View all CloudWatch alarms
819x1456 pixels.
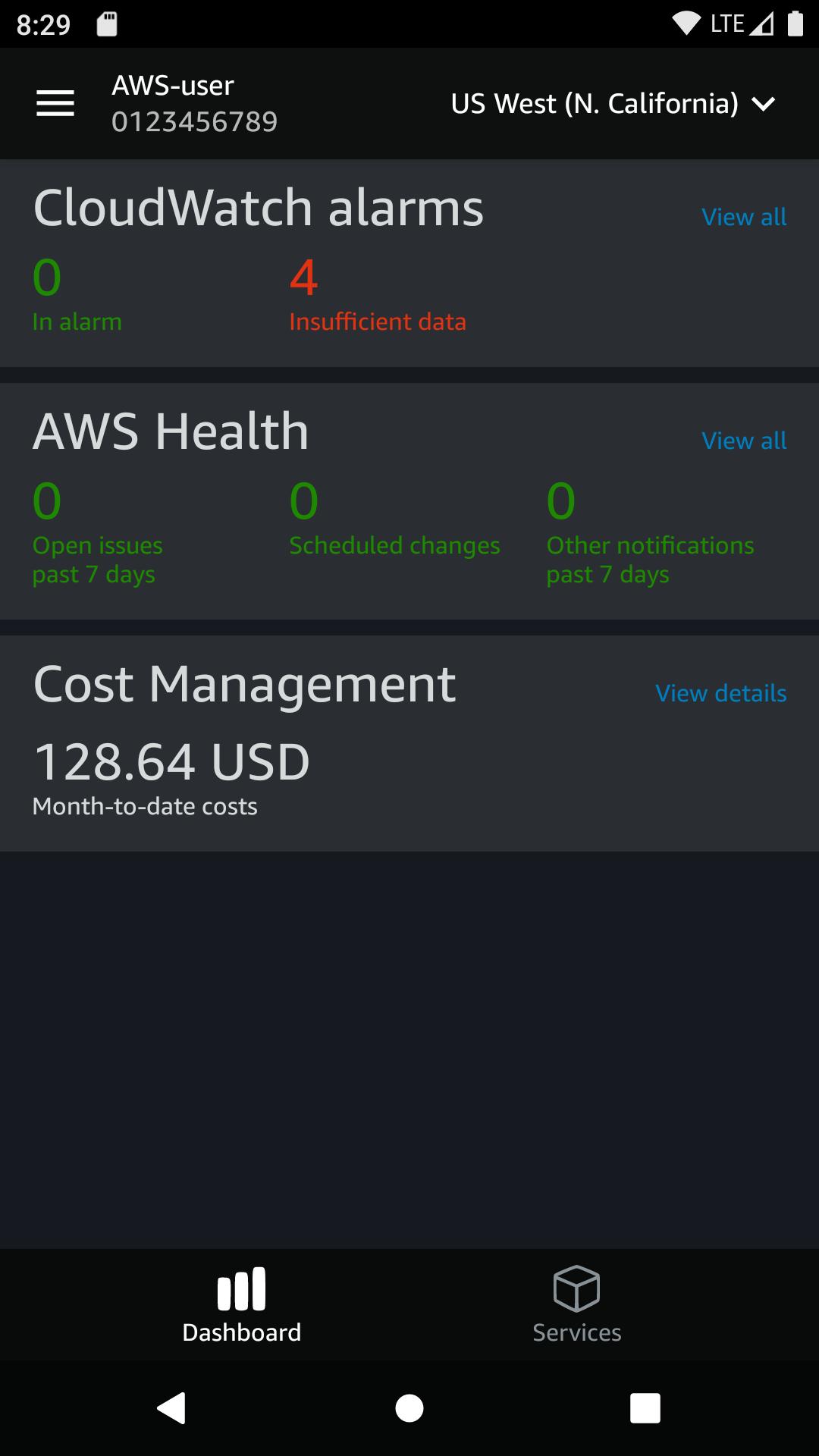tap(744, 217)
